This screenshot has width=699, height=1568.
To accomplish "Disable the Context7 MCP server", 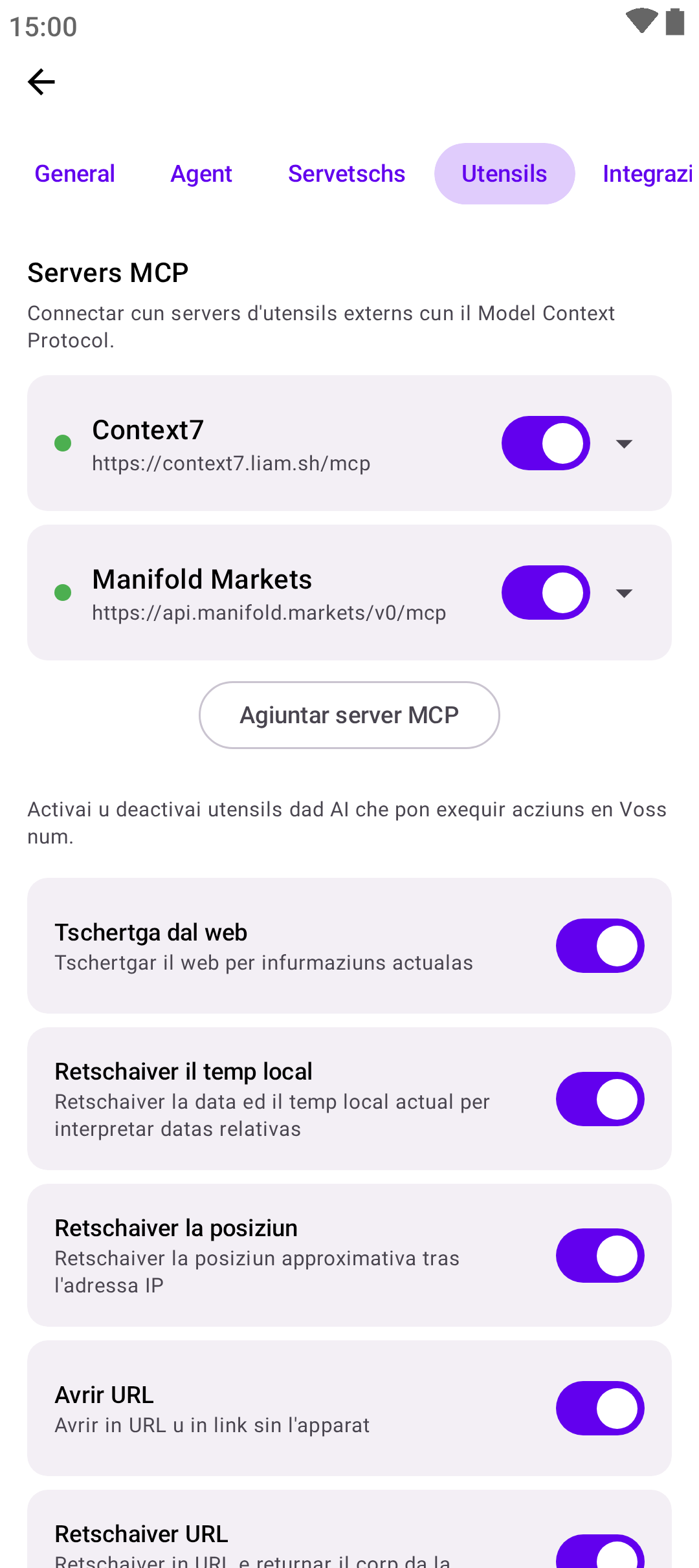I will click(x=546, y=443).
